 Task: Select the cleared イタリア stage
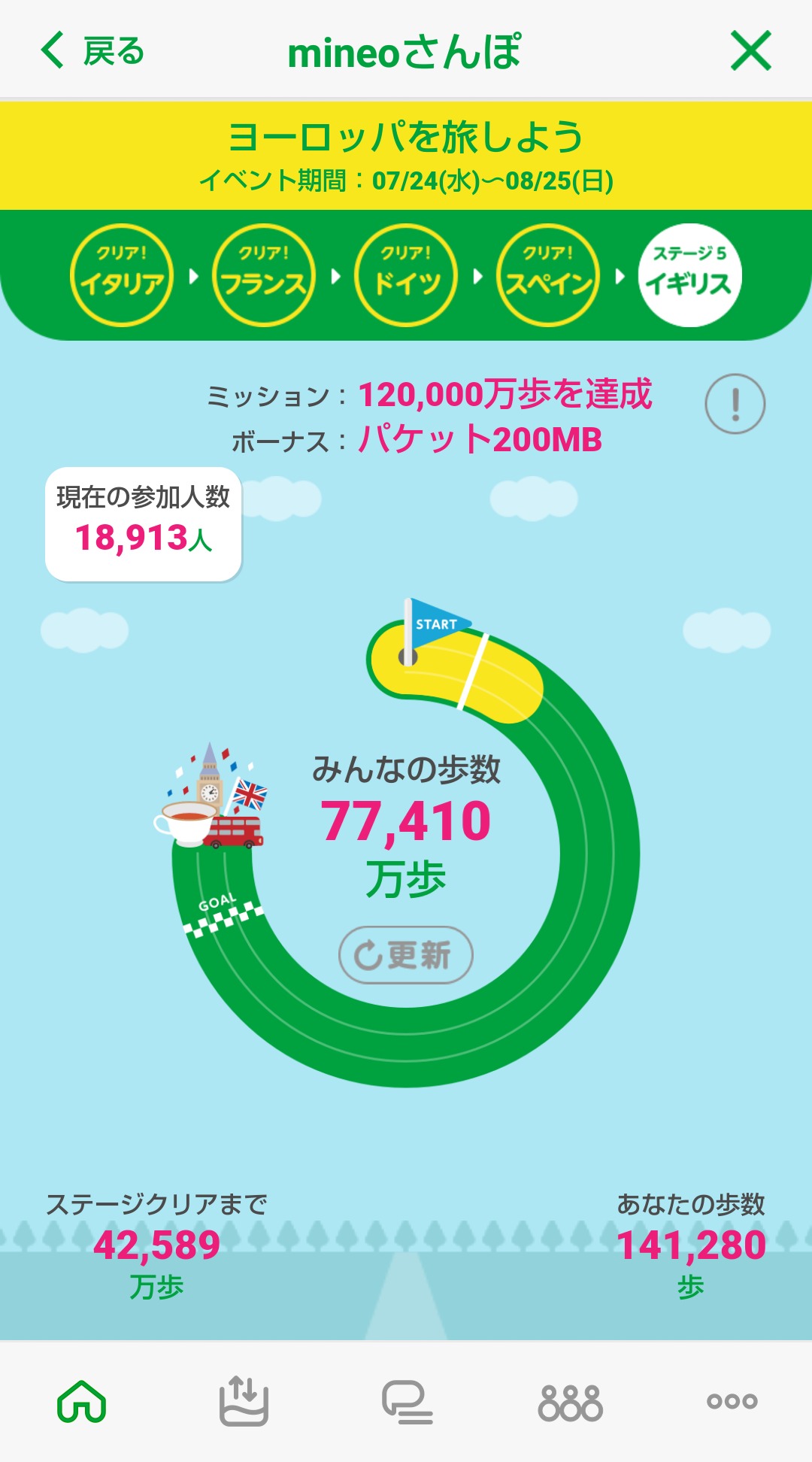(x=122, y=275)
